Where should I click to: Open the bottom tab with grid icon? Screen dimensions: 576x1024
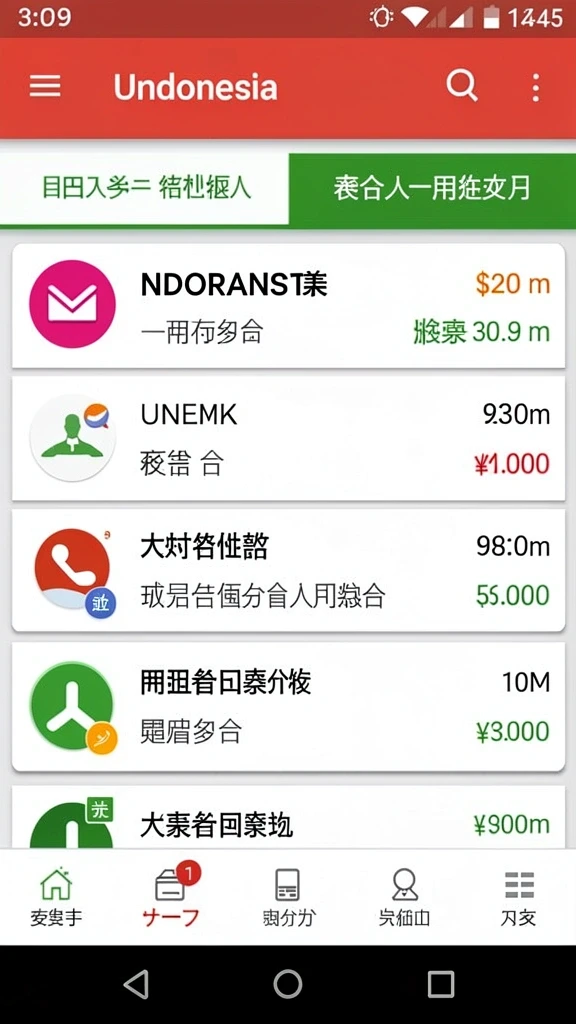519,898
